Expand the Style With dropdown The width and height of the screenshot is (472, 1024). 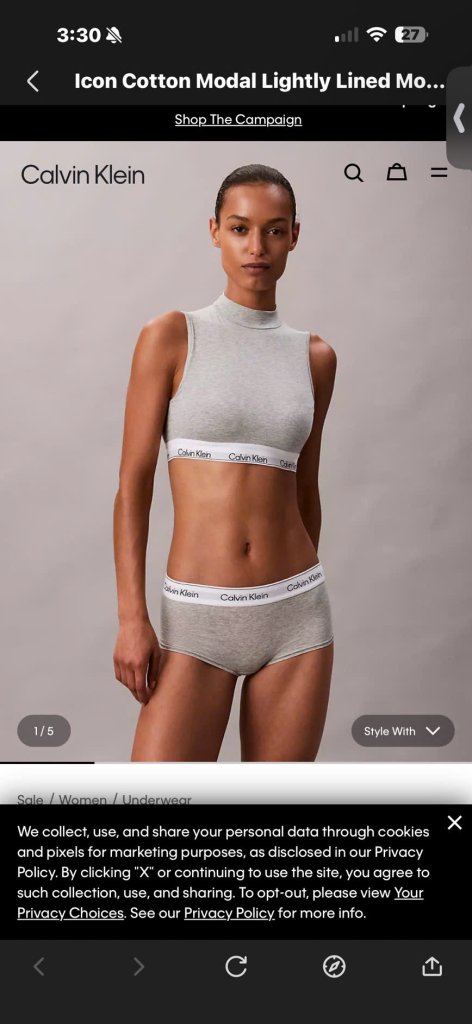(x=403, y=731)
